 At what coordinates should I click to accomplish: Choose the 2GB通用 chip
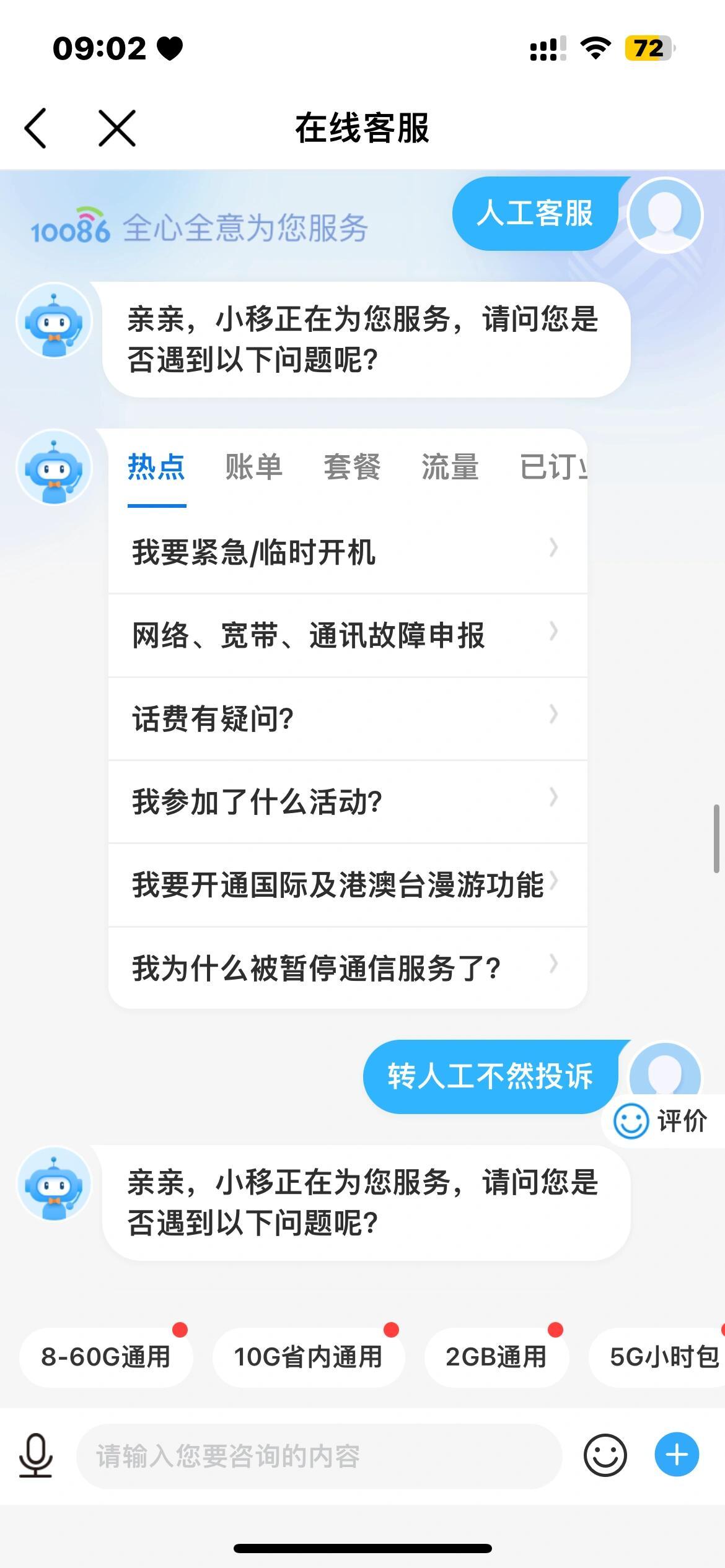496,1357
